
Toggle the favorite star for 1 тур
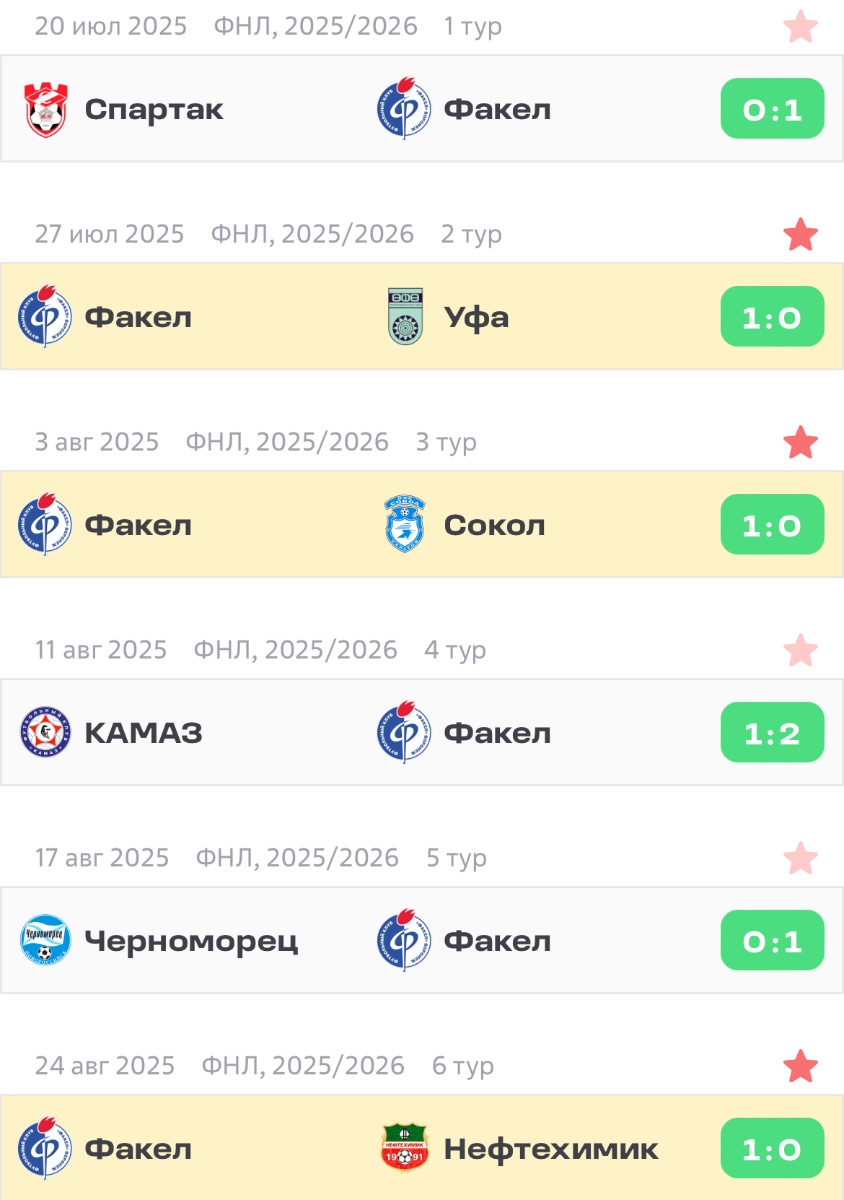[800, 27]
